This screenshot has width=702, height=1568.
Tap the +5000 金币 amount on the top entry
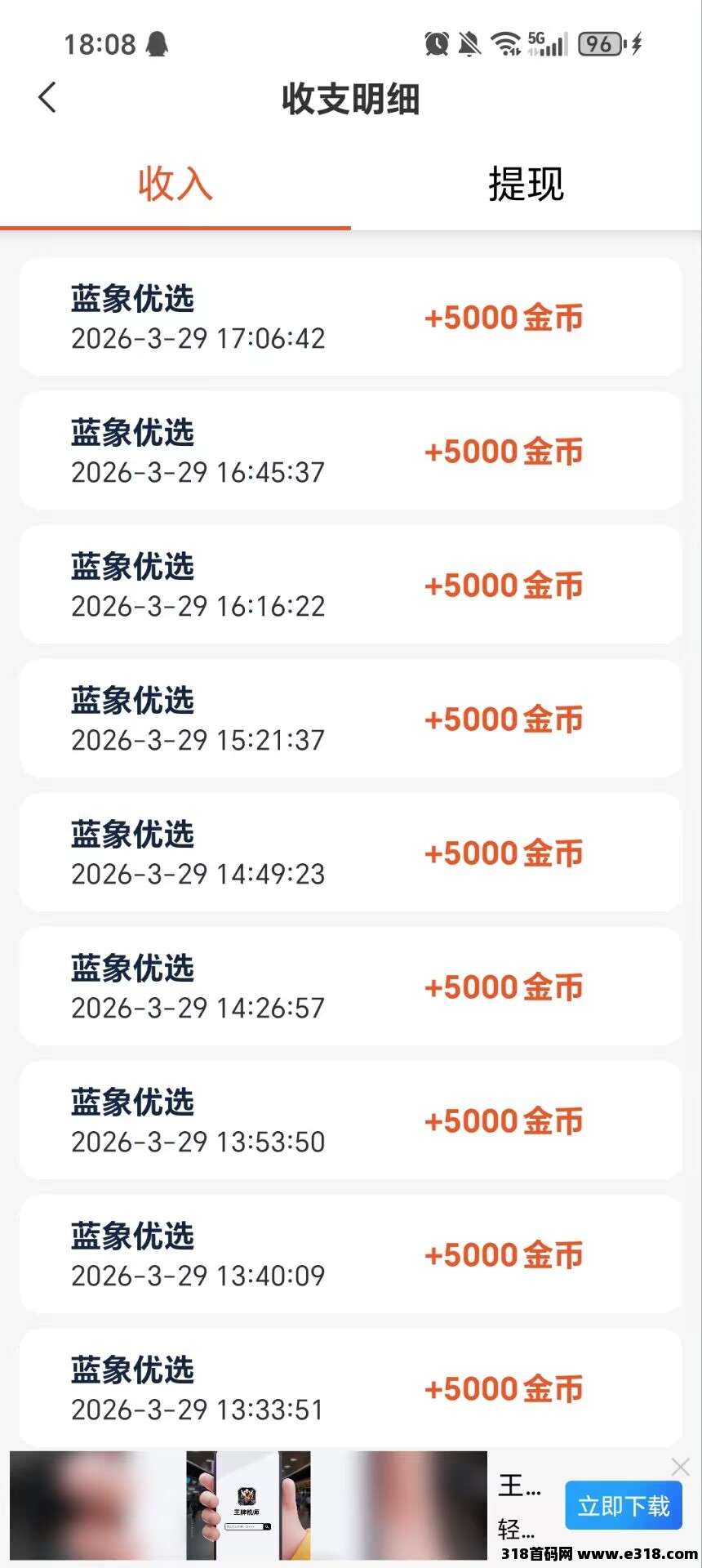504,318
